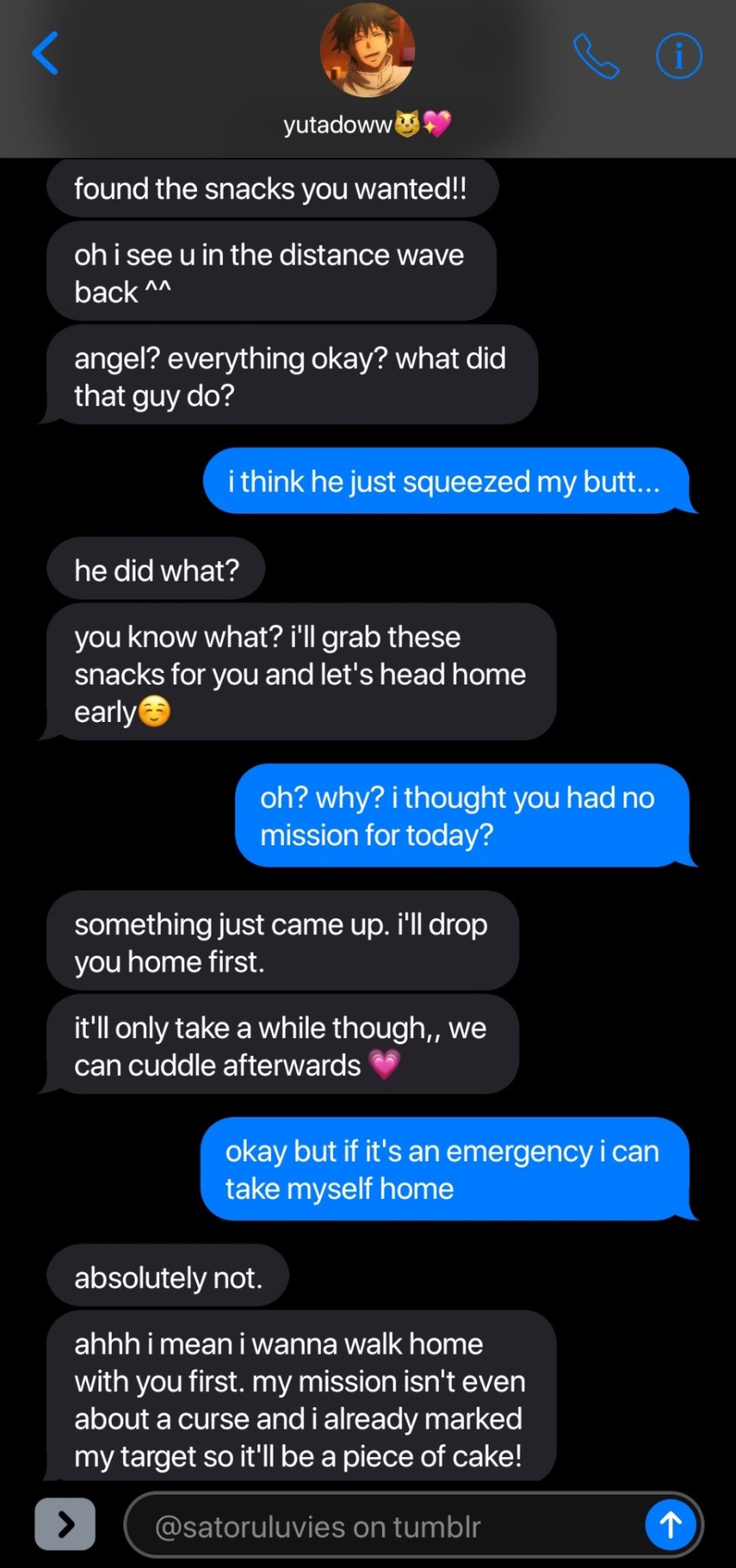Expand the apps chevron beside the message field
The height and width of the screenshot is (1568, 736).
[x=65, y=1523]
